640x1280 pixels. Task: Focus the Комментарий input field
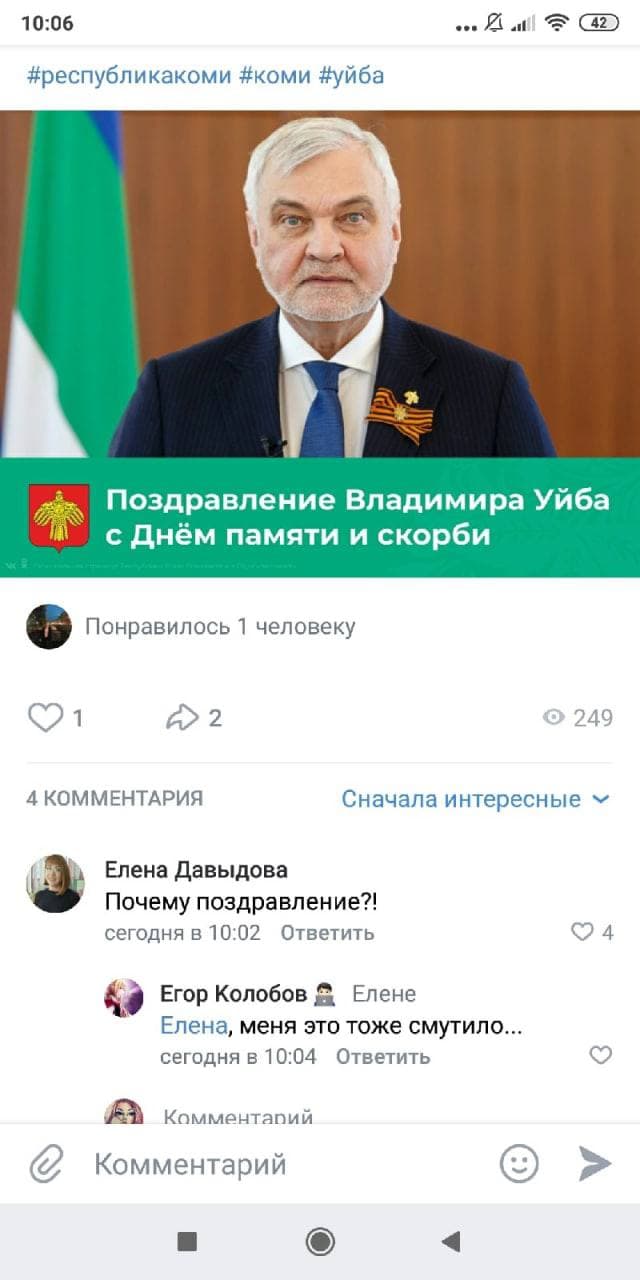tap(280, 1164)
